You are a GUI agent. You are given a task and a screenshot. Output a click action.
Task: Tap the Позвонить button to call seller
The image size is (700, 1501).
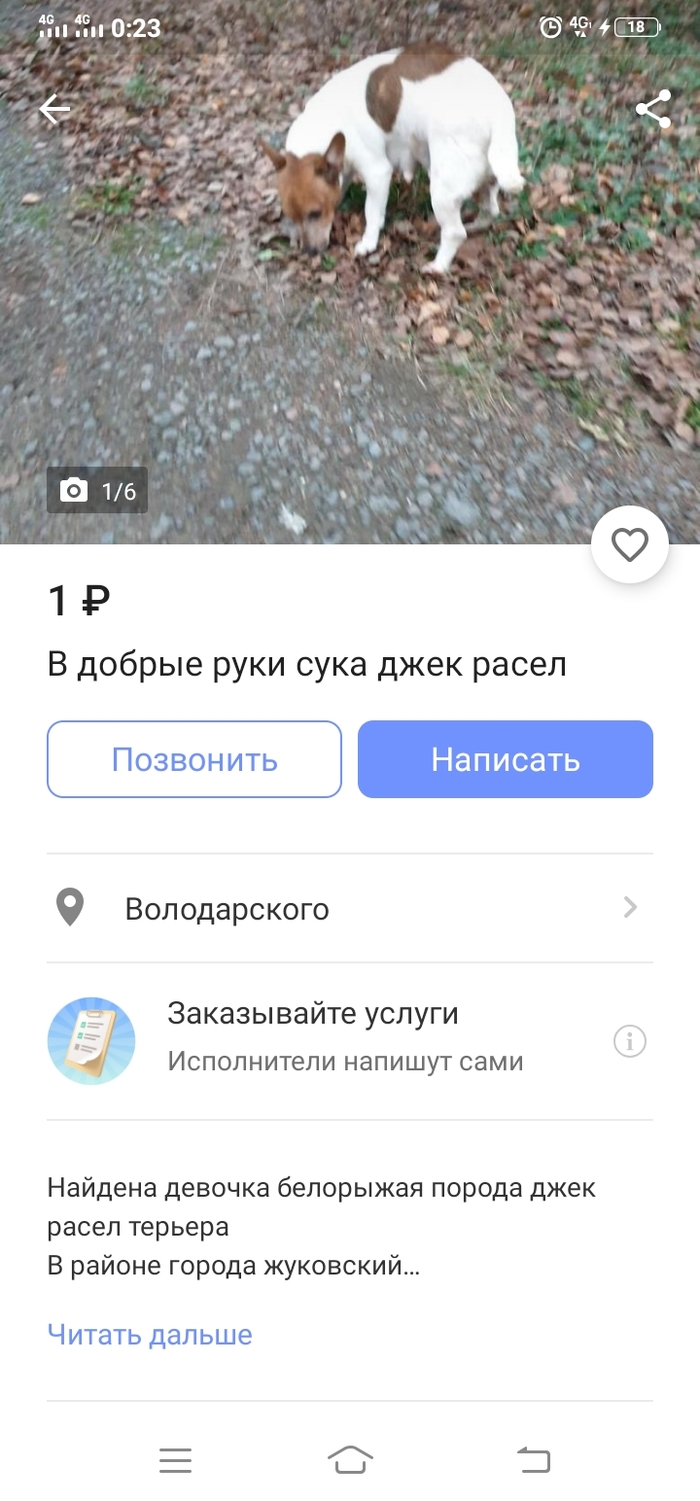[194, 759]
